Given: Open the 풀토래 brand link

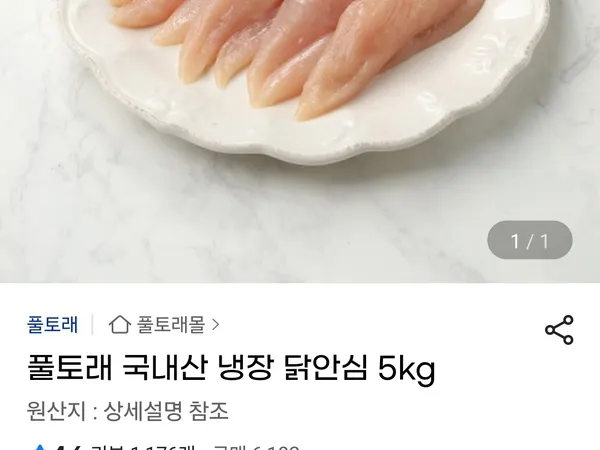Looking at the screenshot, I should click(52, 324).
